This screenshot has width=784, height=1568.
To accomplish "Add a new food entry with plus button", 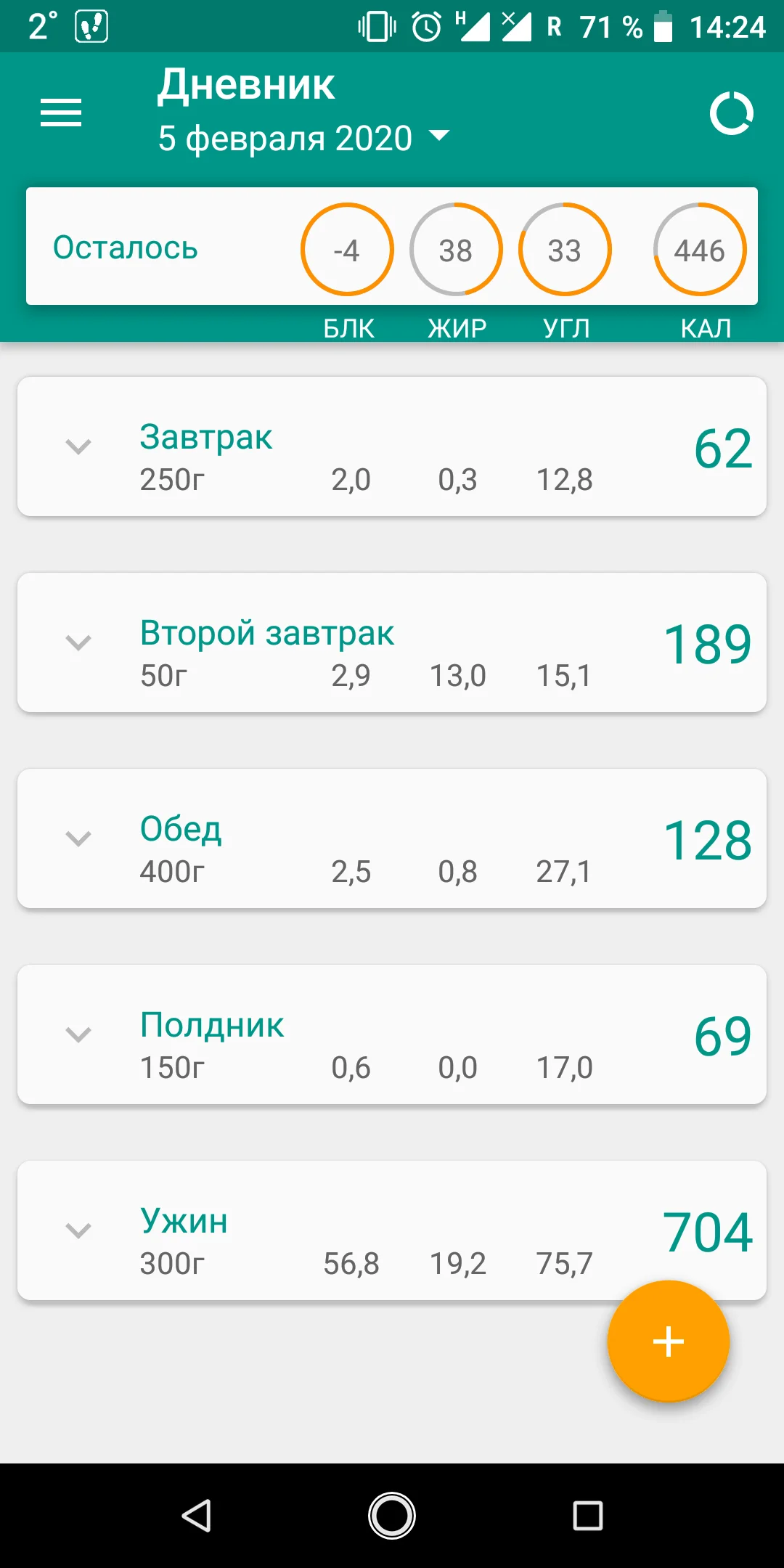I will [668, 1341].
